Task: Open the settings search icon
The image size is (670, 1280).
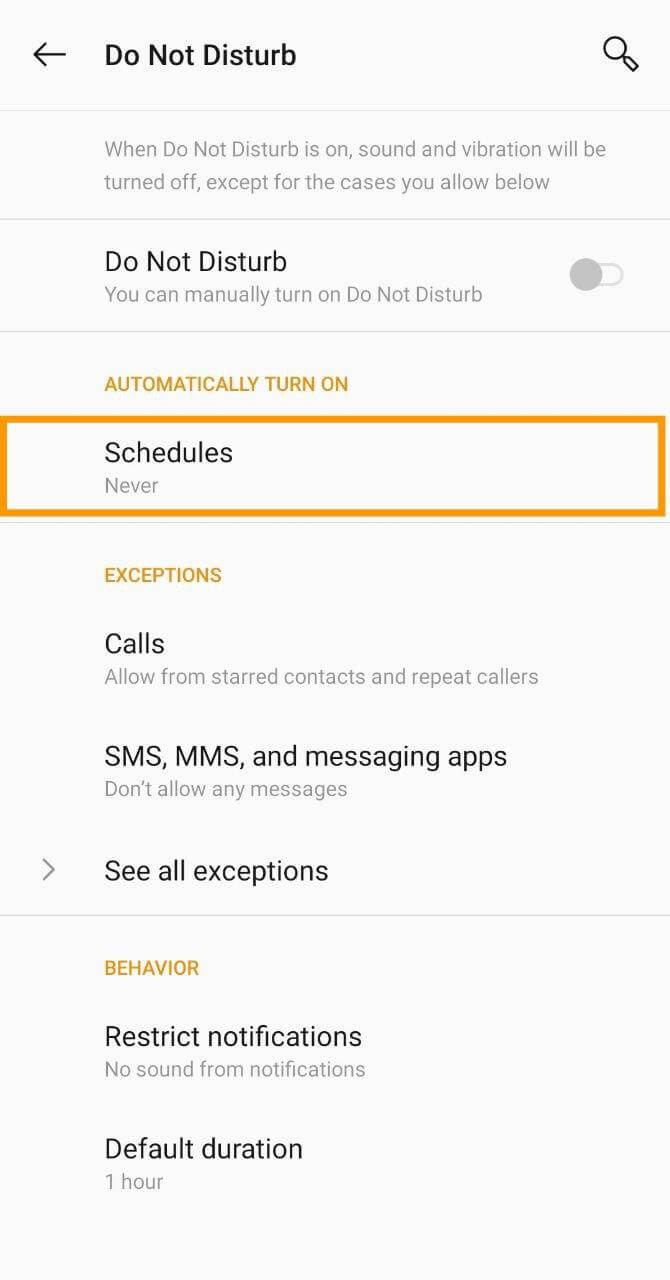Action: click(620, 54)
